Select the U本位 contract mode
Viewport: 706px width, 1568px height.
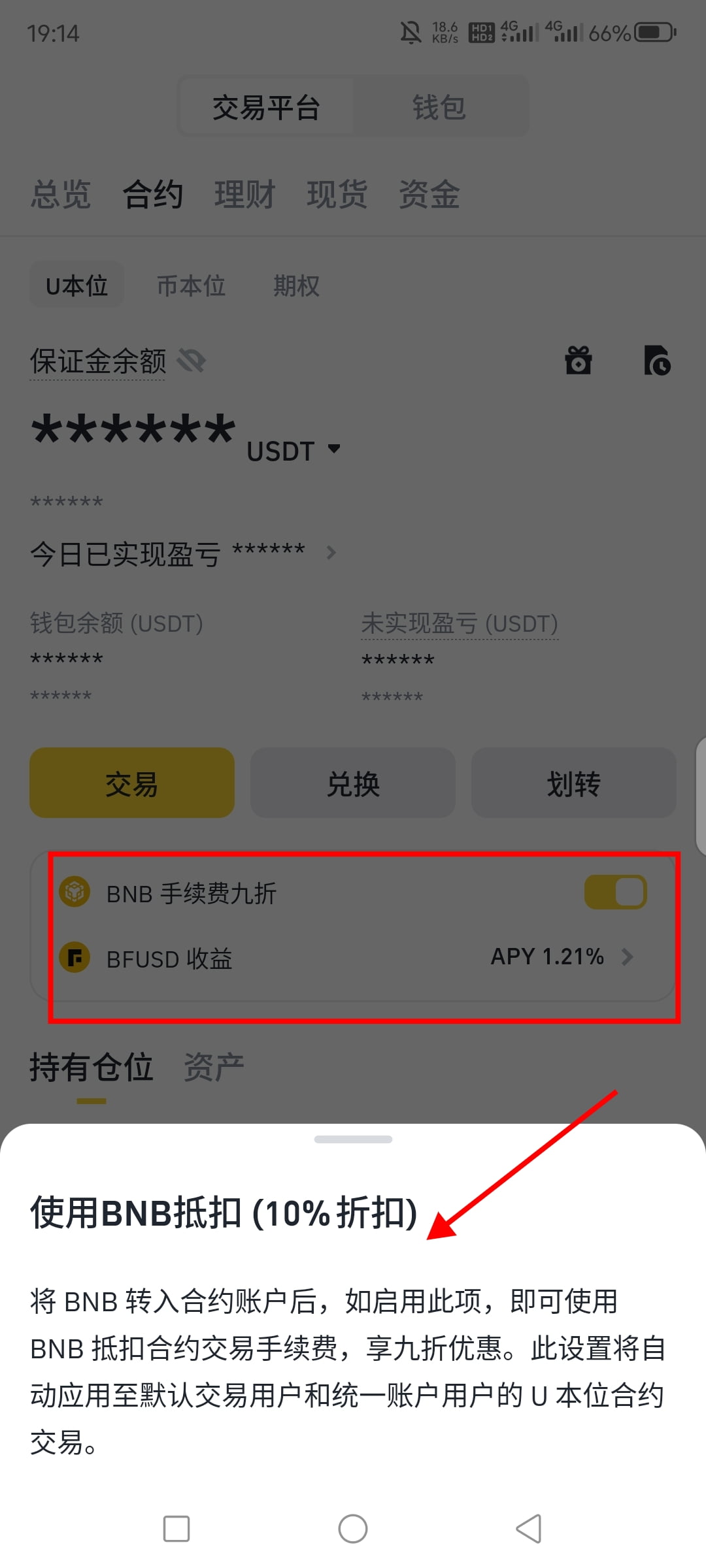click(x=76, y=284)
